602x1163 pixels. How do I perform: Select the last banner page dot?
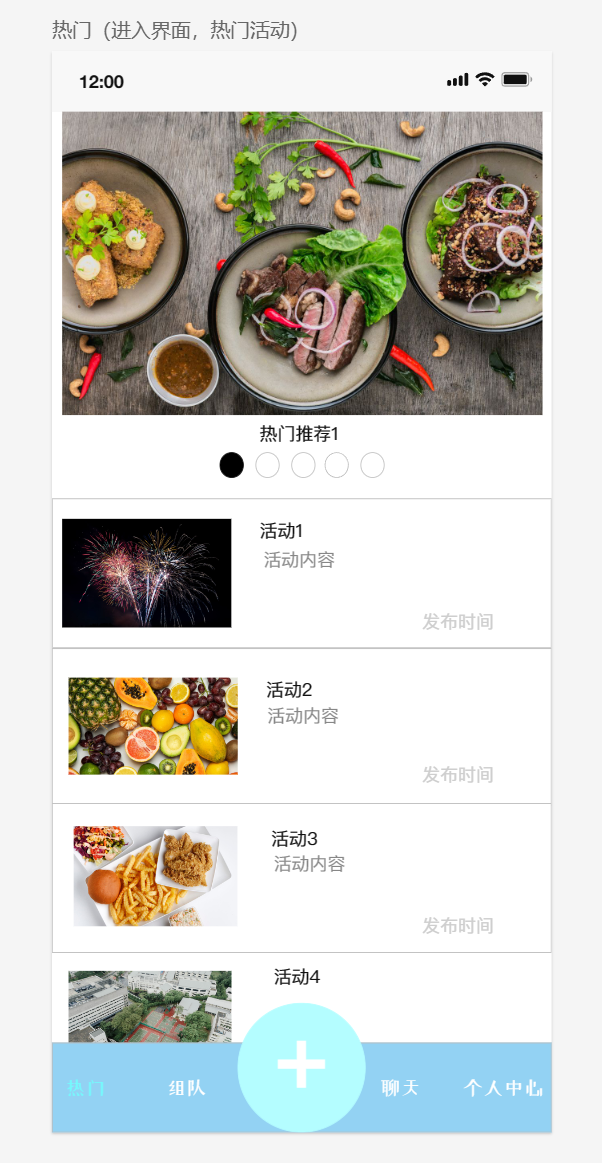click(372, 465)
